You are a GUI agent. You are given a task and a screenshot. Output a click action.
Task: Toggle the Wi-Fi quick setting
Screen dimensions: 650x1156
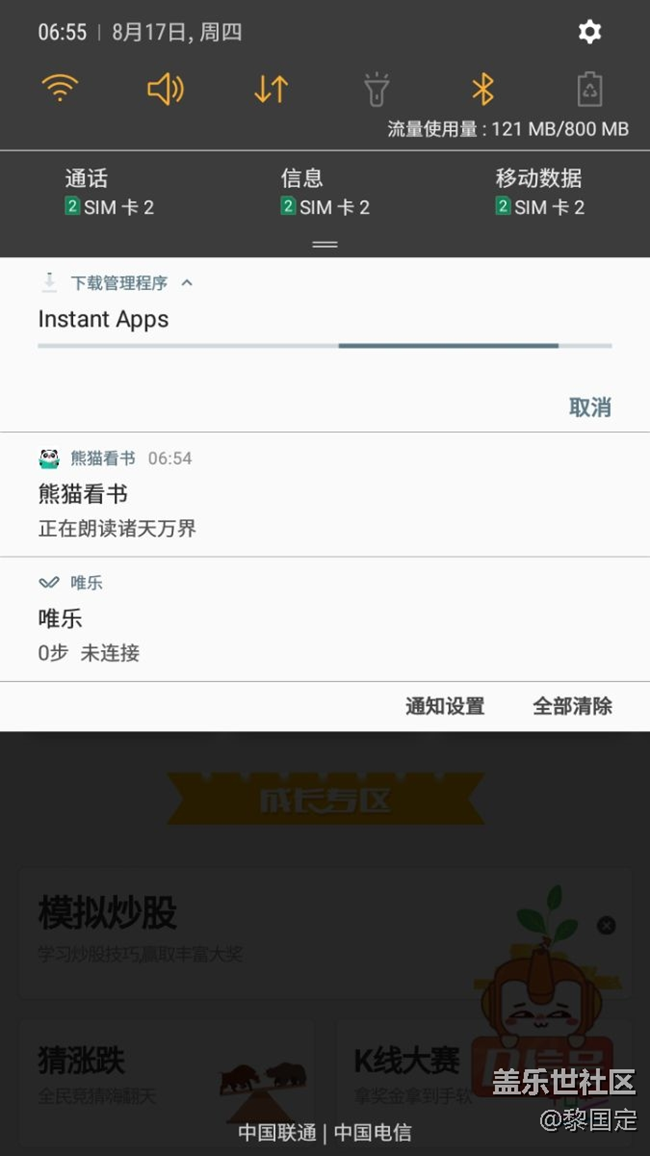(60, 89)
